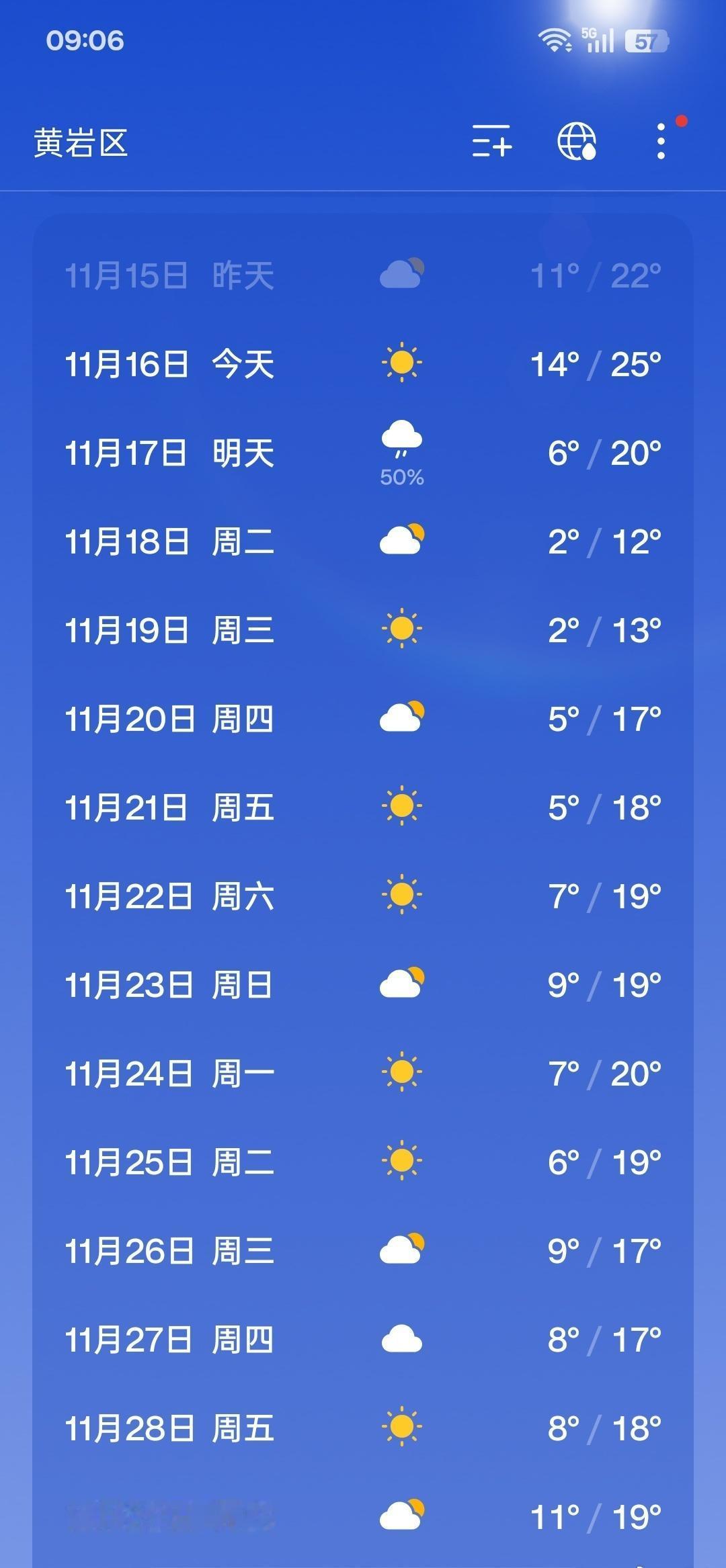Click the sunny icon for 11月16日
The width and height of the screenshot is (726, 1568).
coord(401,361)
